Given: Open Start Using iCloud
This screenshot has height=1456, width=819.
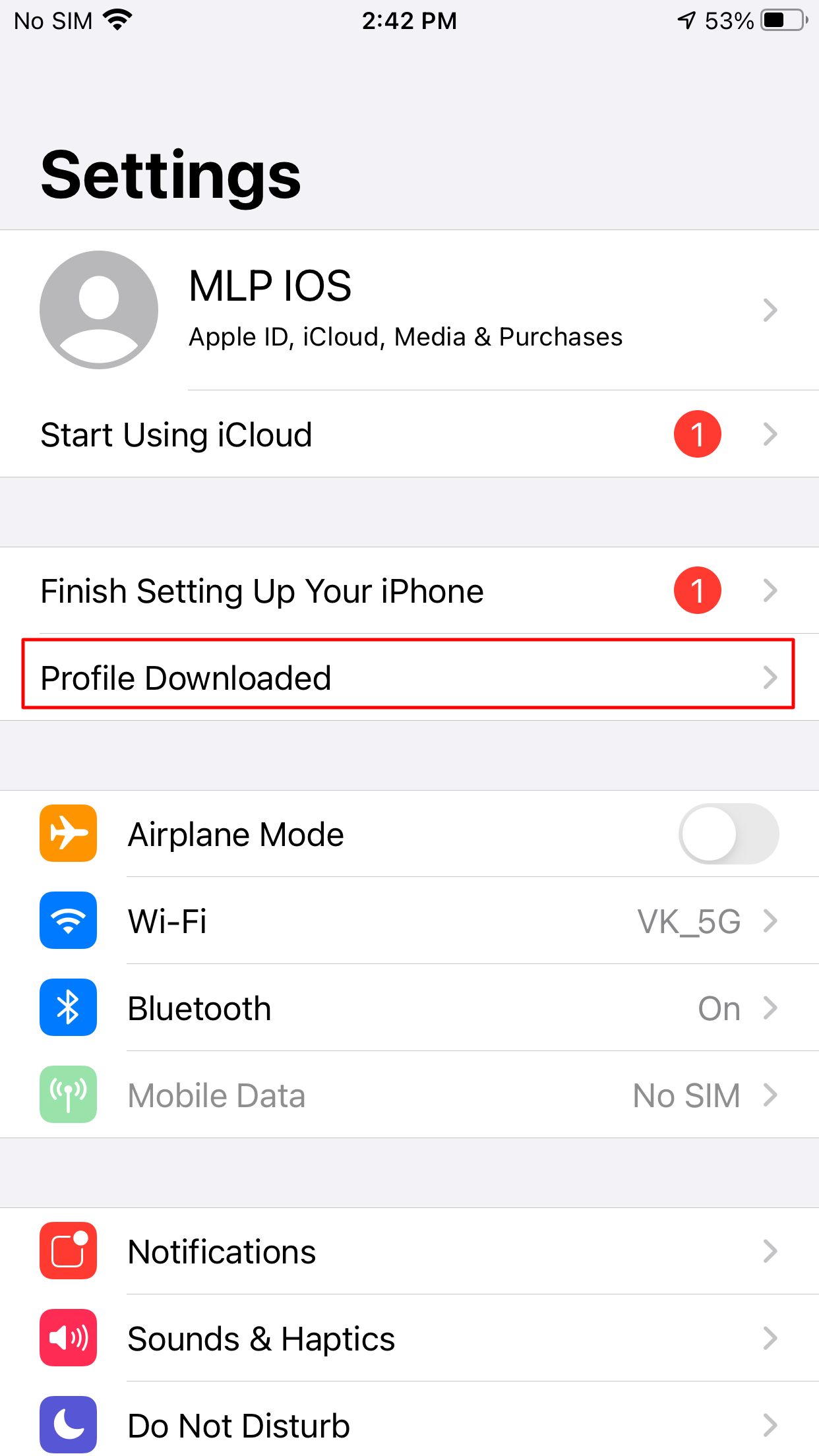Looking at the screenshot, I should coord(409,434).
